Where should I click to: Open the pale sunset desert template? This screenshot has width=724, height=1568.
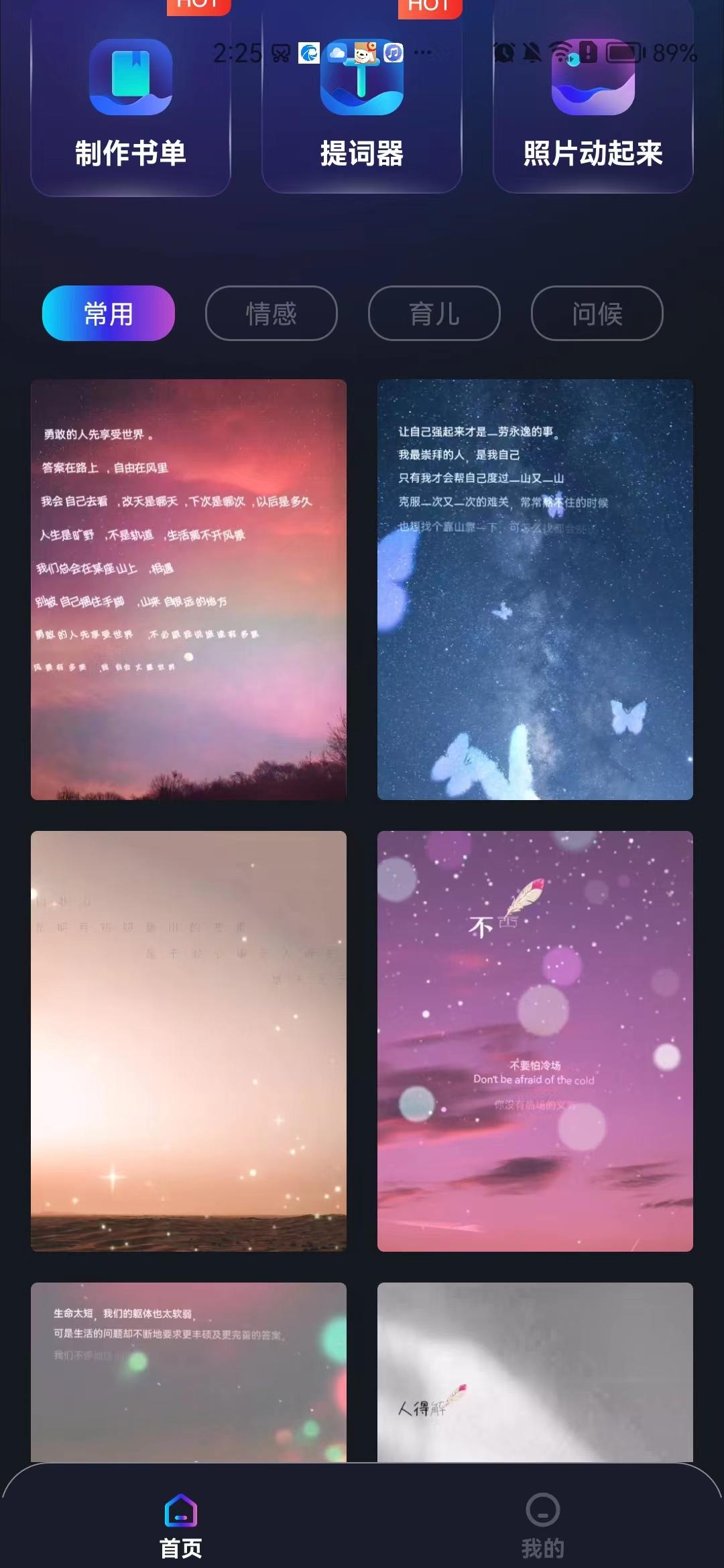pos(188,1041)
